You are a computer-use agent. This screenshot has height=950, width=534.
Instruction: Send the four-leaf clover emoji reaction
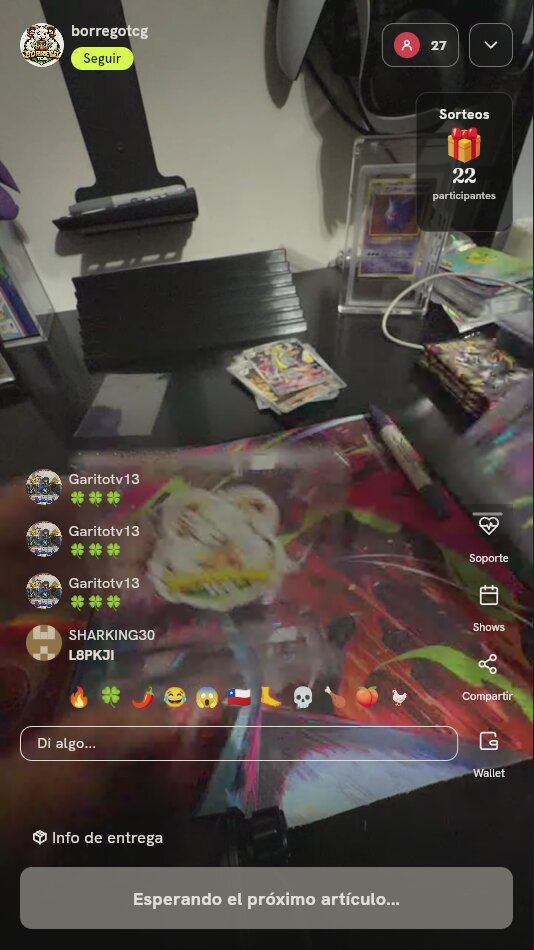pos(110,697)
